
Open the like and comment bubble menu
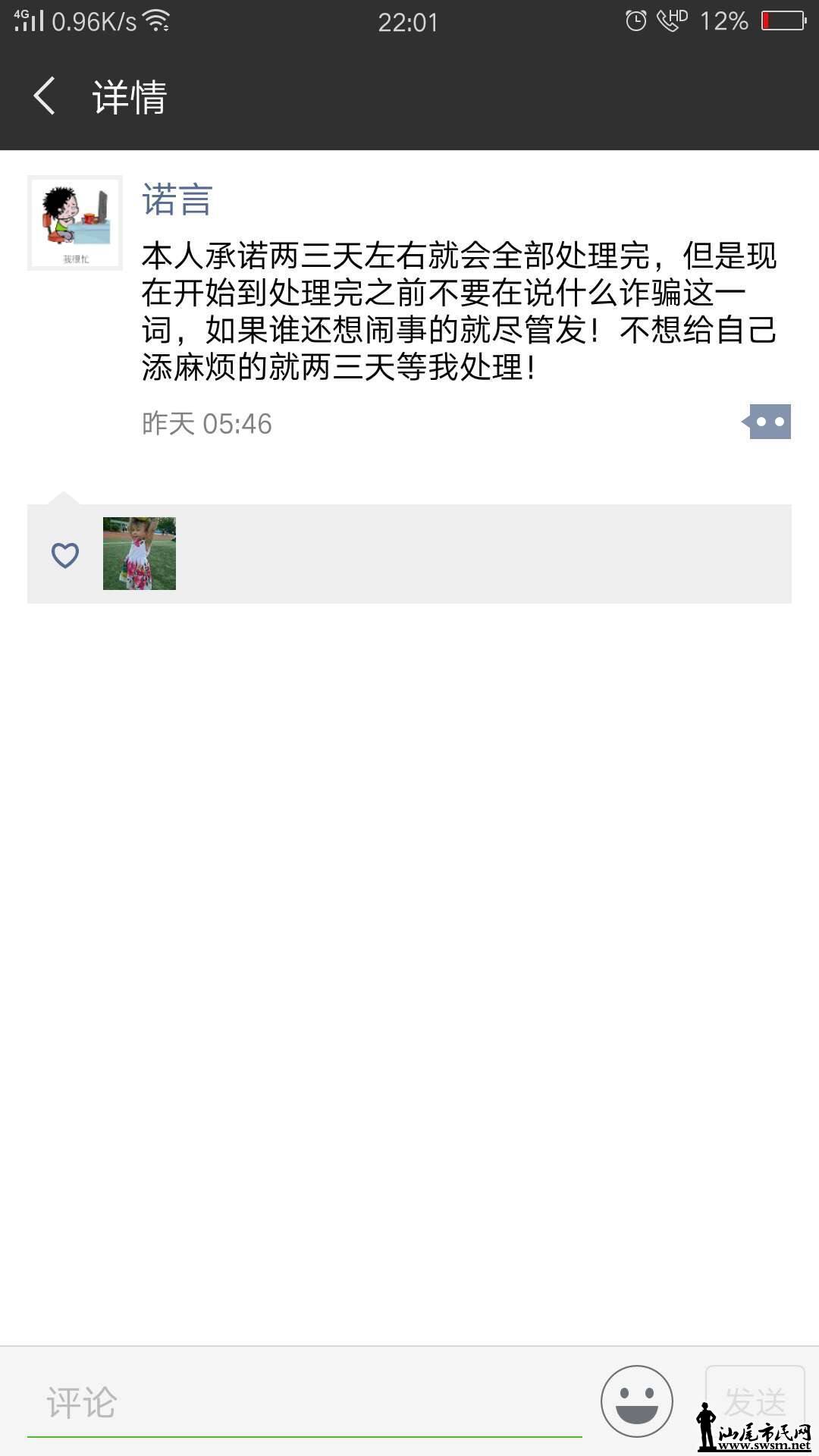point(767,422)
